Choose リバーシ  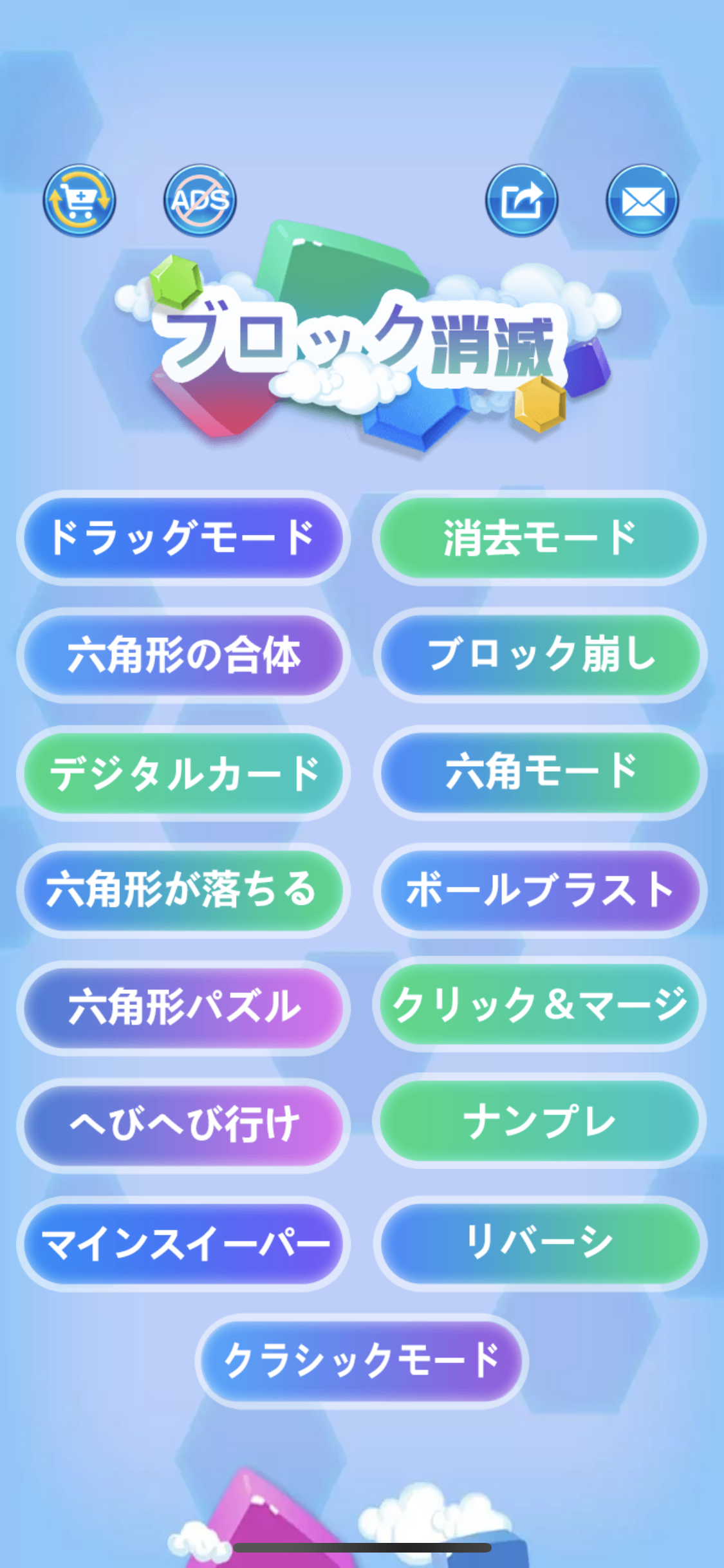(539, 1244)
